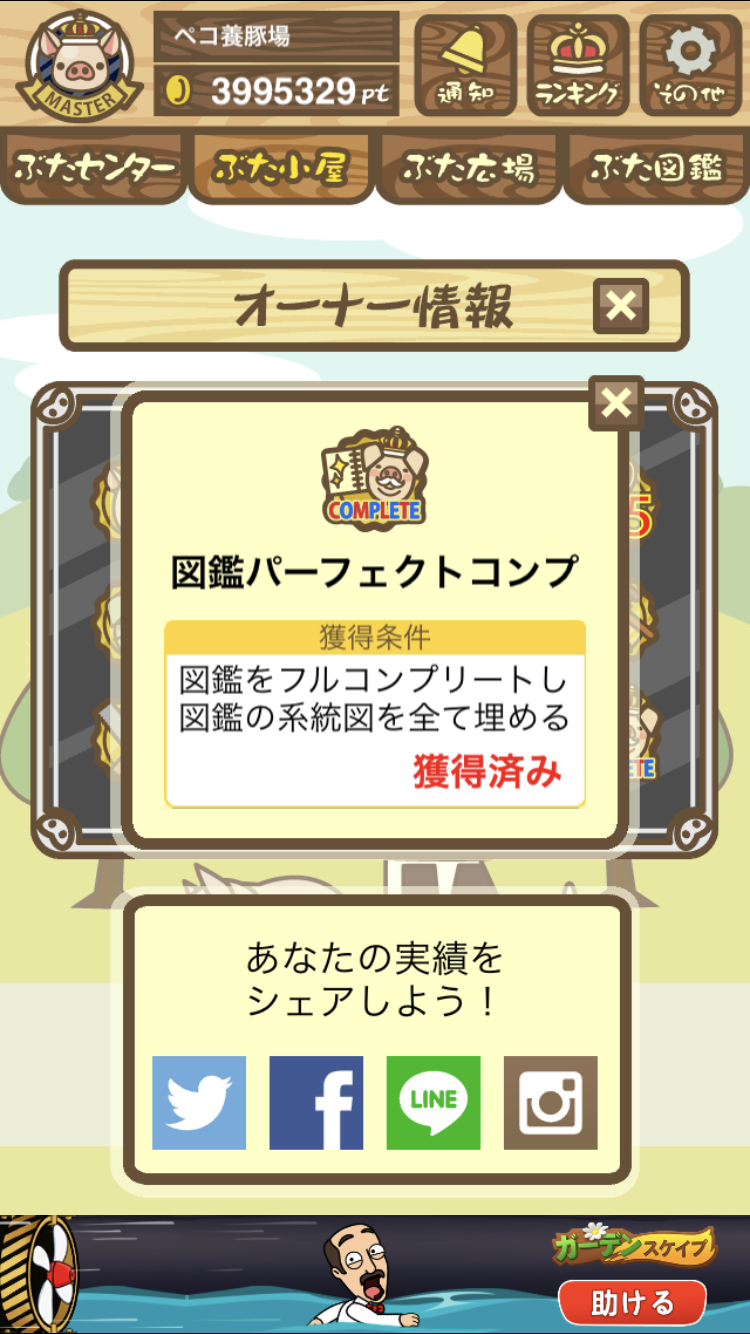The width and height of the screenshot is (750, 1334).
Task: Switch to the ぶた小屋 tab
Action: [281, 168]
